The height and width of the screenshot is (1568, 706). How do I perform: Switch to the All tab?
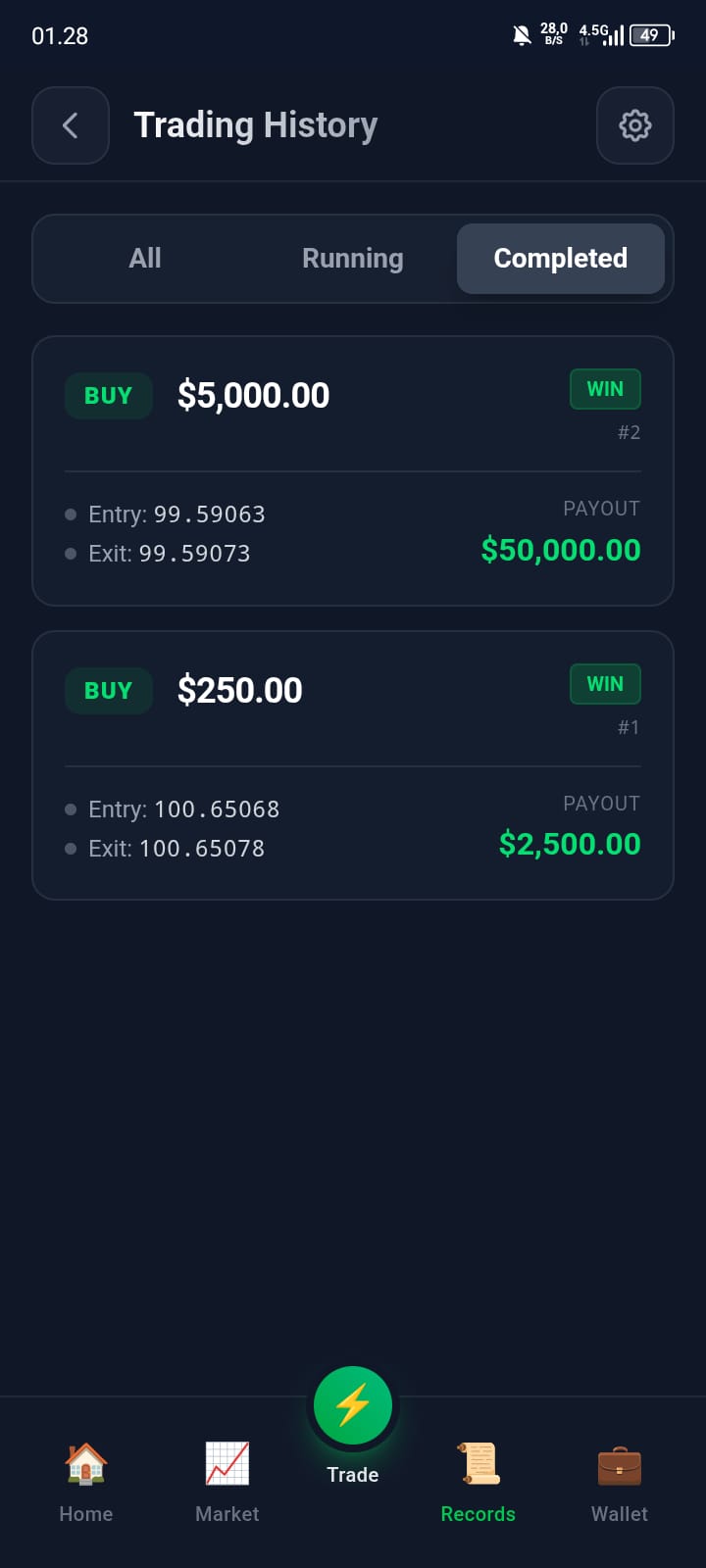coord(144,258)
